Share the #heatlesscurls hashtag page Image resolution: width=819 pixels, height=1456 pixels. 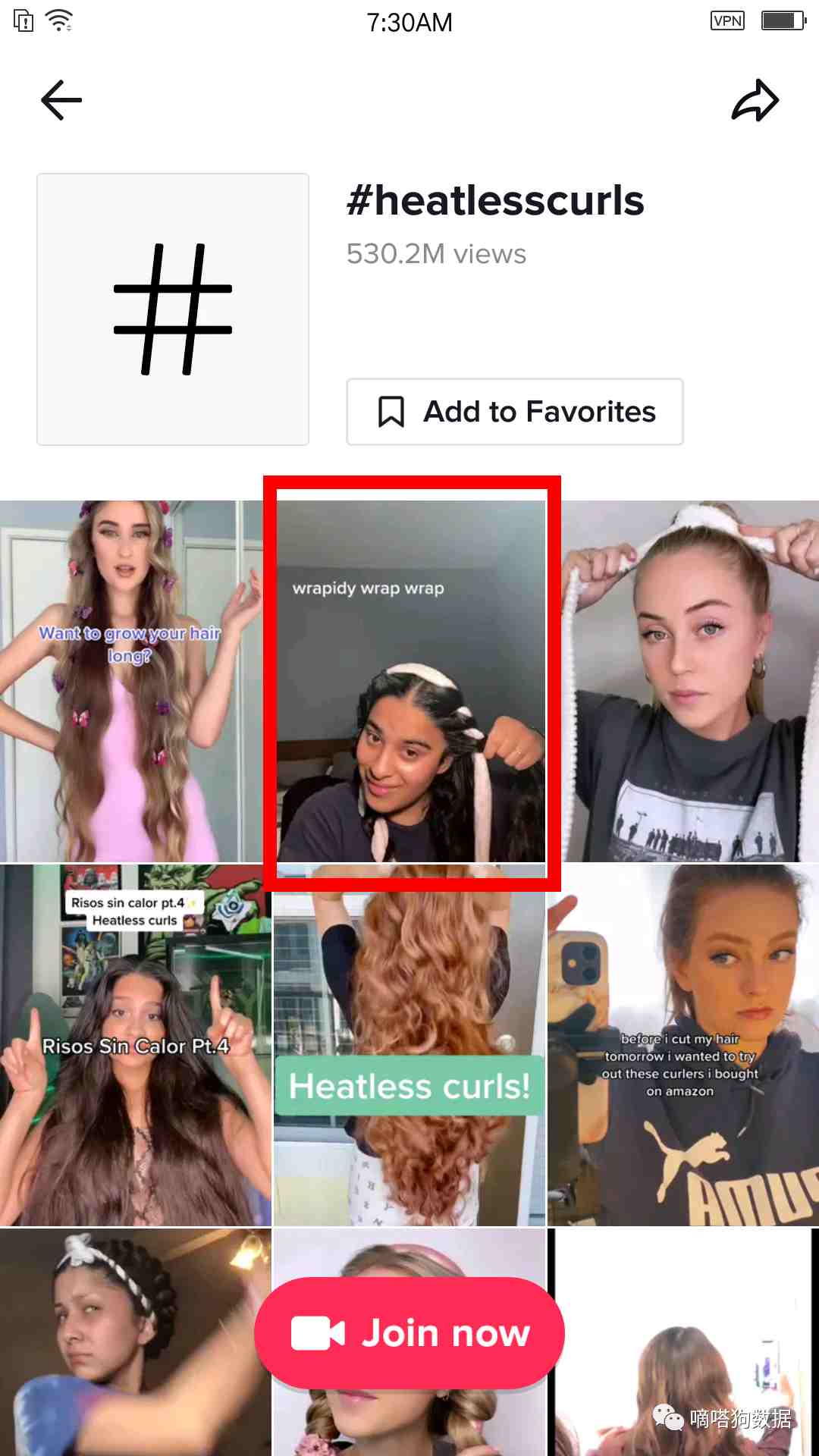(755, 100)
